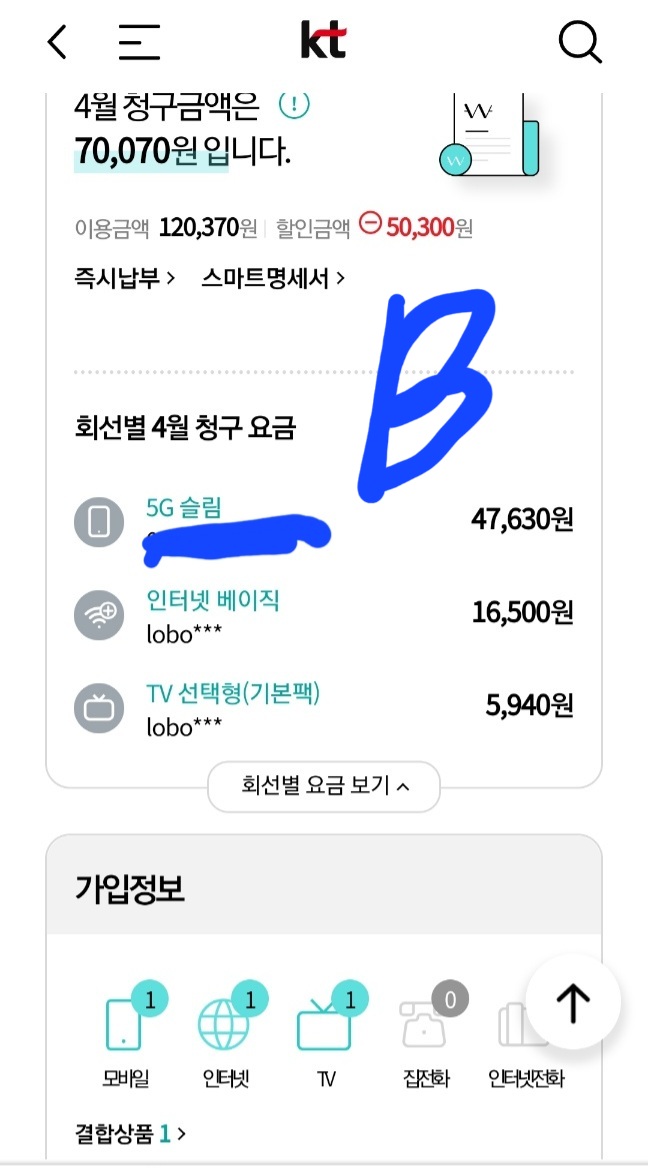
Task: Select 집전화 in 가입정보
Action: pos(424,1035)
